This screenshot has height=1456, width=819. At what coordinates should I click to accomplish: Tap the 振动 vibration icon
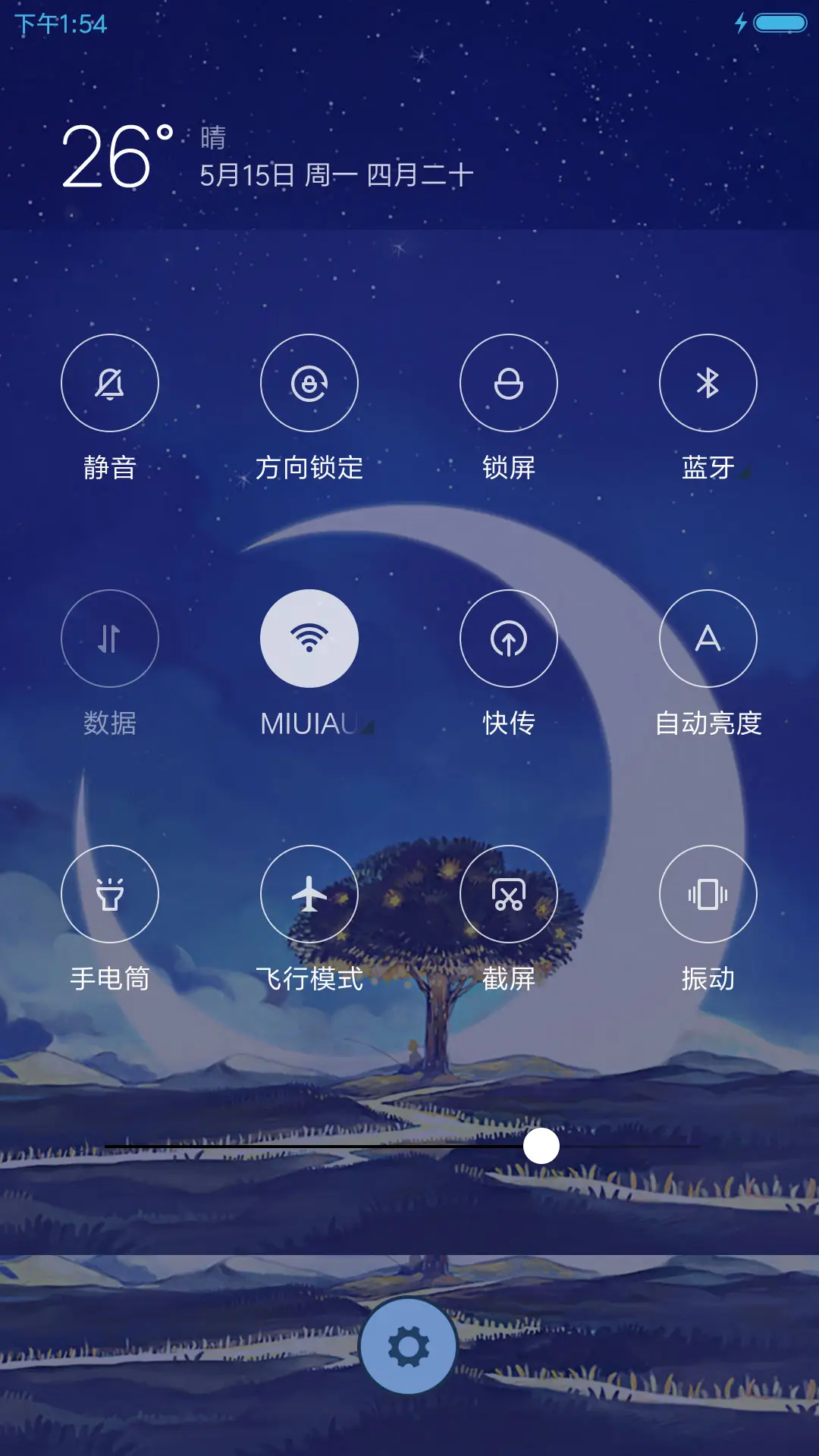tap(708, 895)
